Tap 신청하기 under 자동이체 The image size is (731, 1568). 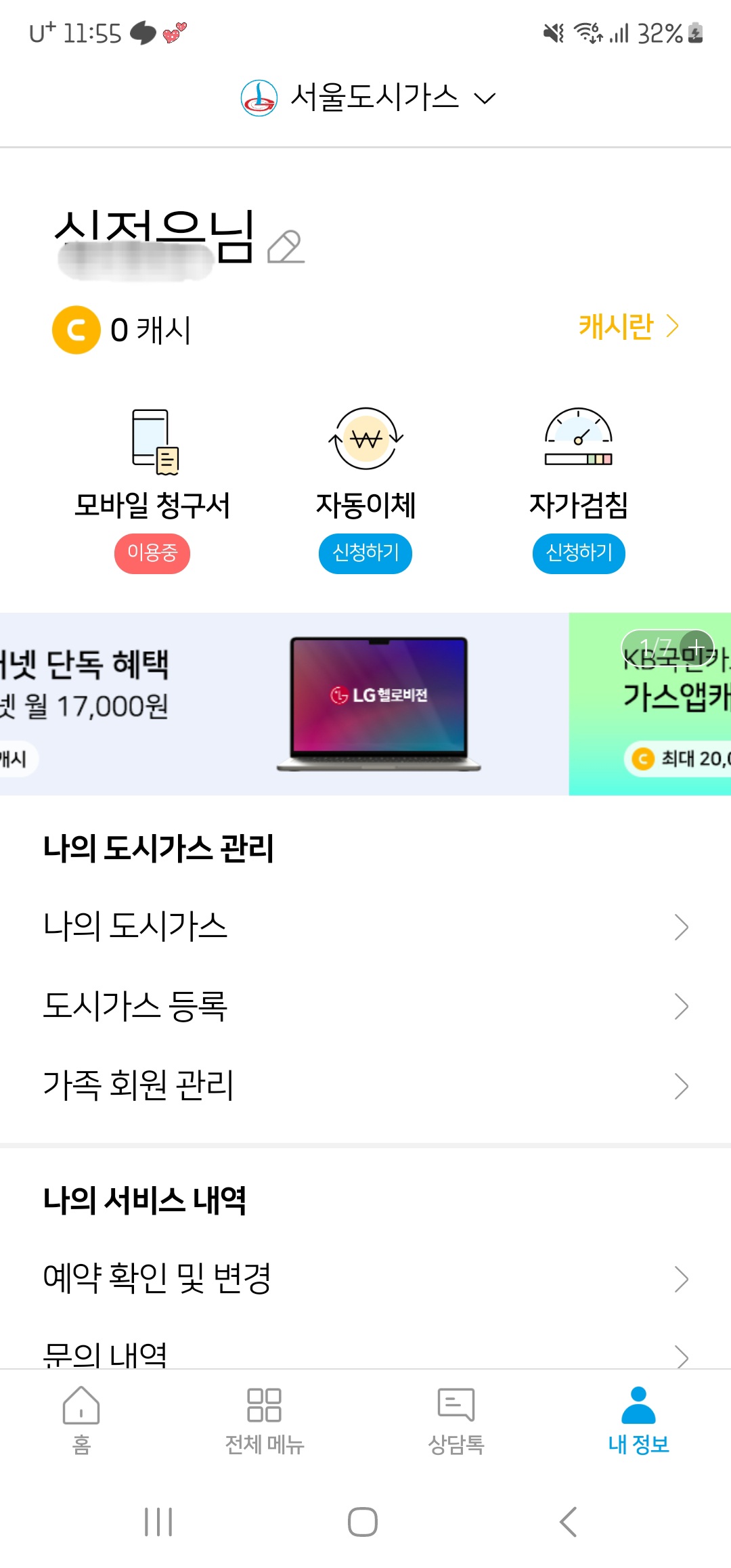[365, 553]
